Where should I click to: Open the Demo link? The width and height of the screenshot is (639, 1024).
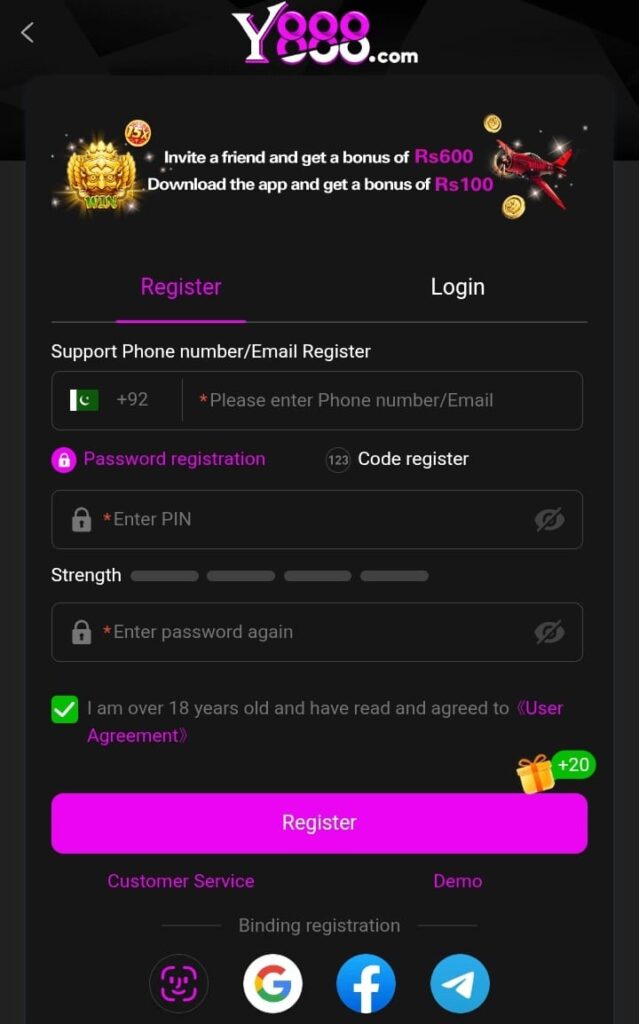click(x=457, y=881)
